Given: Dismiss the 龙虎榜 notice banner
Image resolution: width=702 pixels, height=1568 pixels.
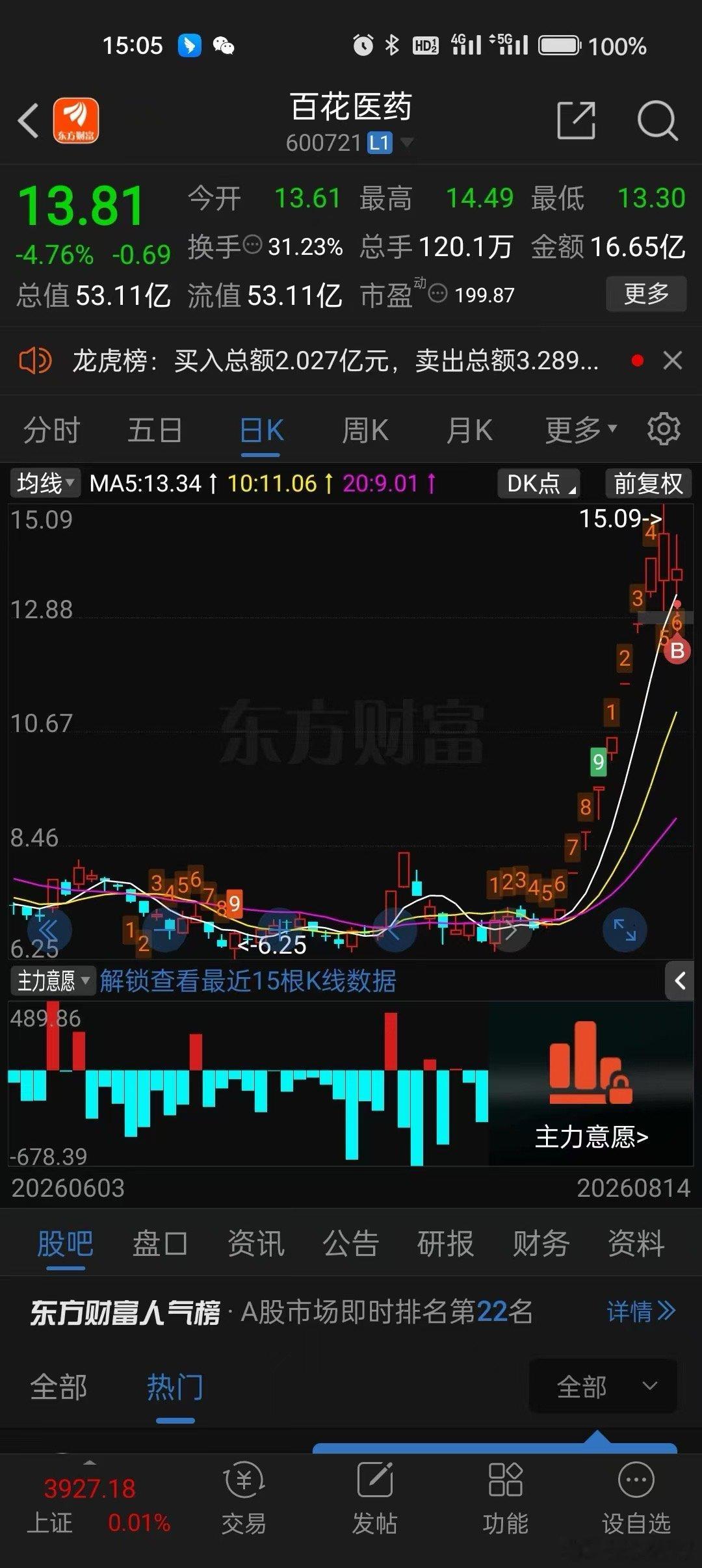Looking at the screenshot, I should (672, 360).
